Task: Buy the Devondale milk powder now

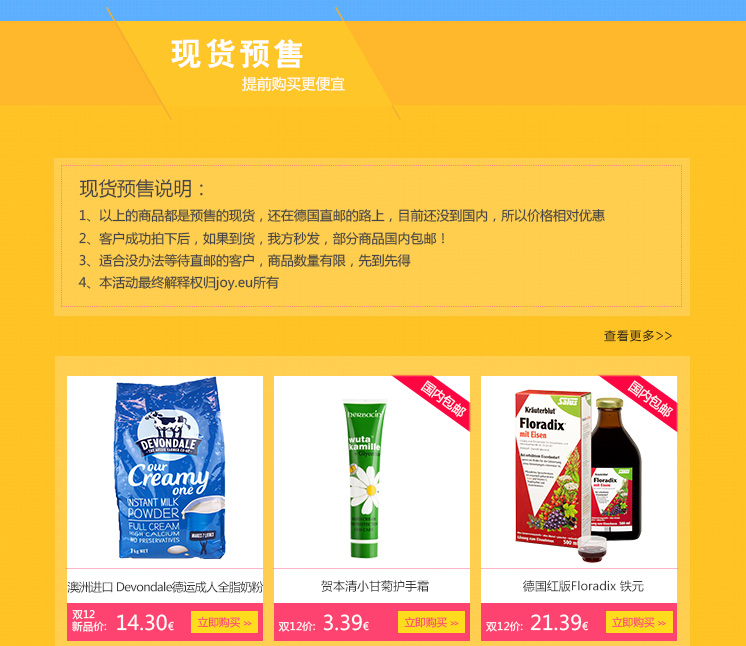Action: click(224, 622)
